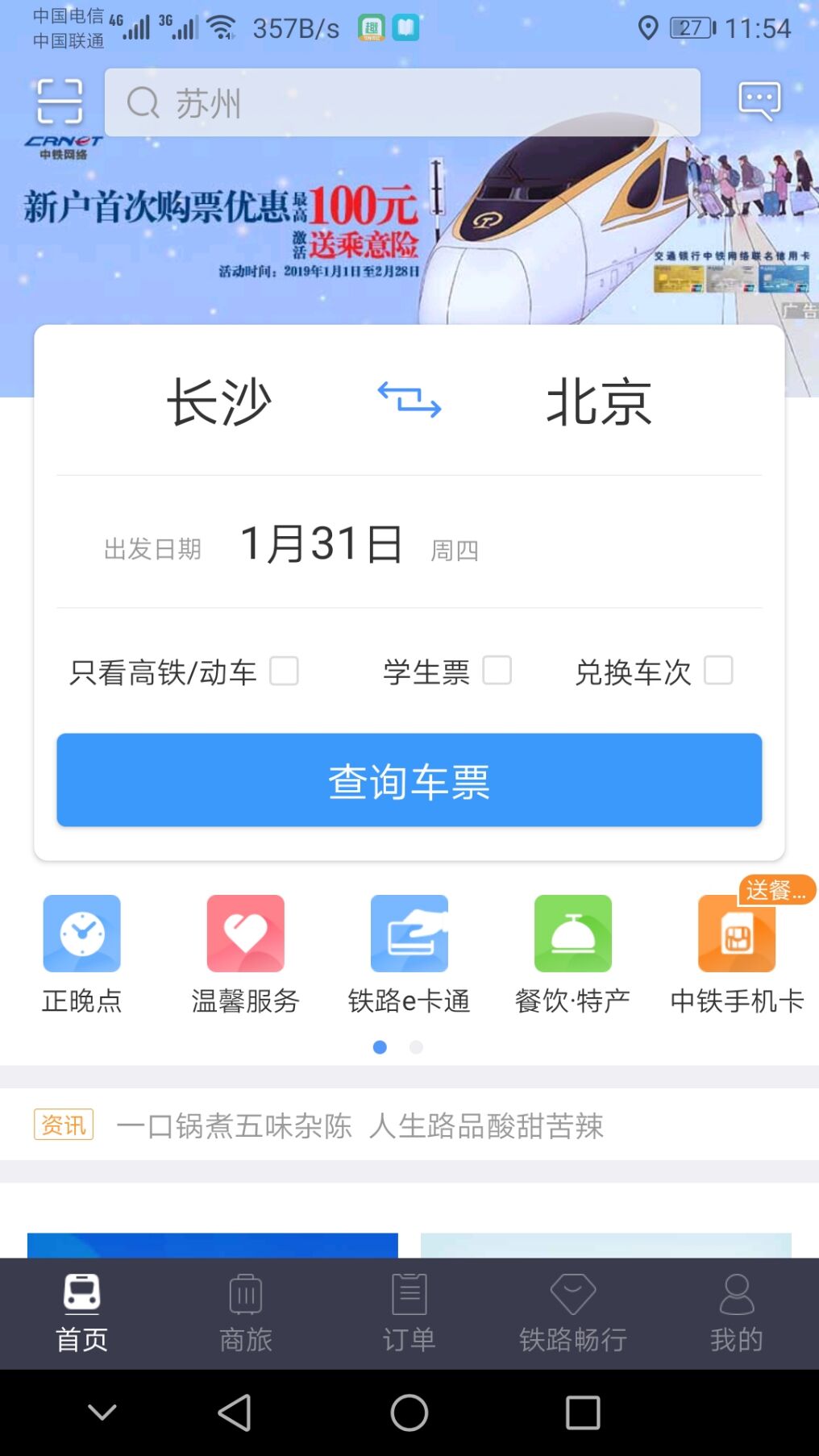Select 北京 to change arrival city
The image size is (819, 1456).
(x=600, y=404)
